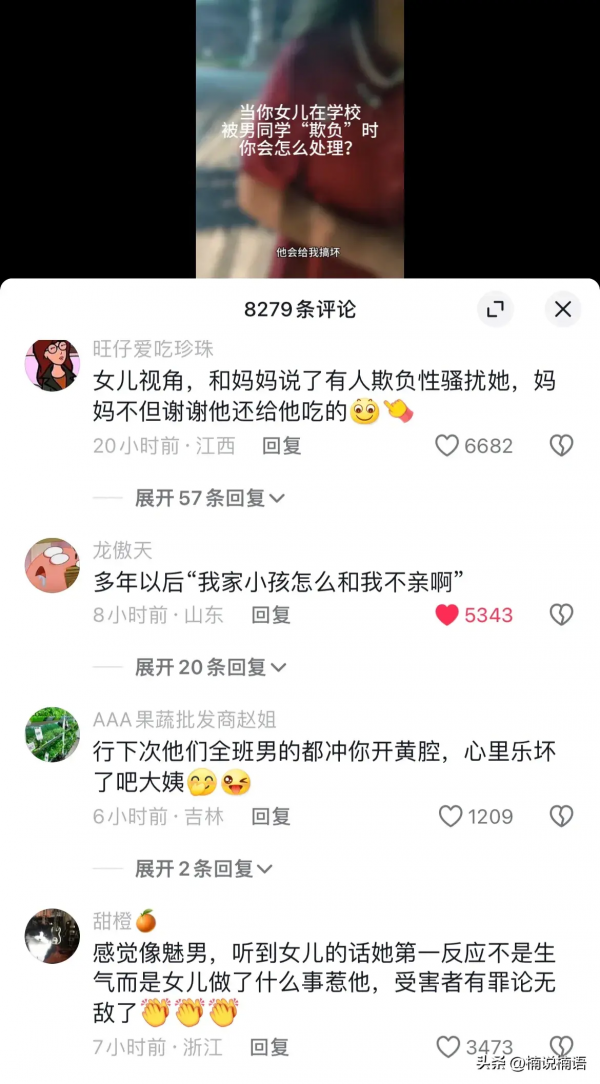Screen dimensions: 600x1084
Task: Open 甜橙's profile avatar
Action: [x=51, y=936]
